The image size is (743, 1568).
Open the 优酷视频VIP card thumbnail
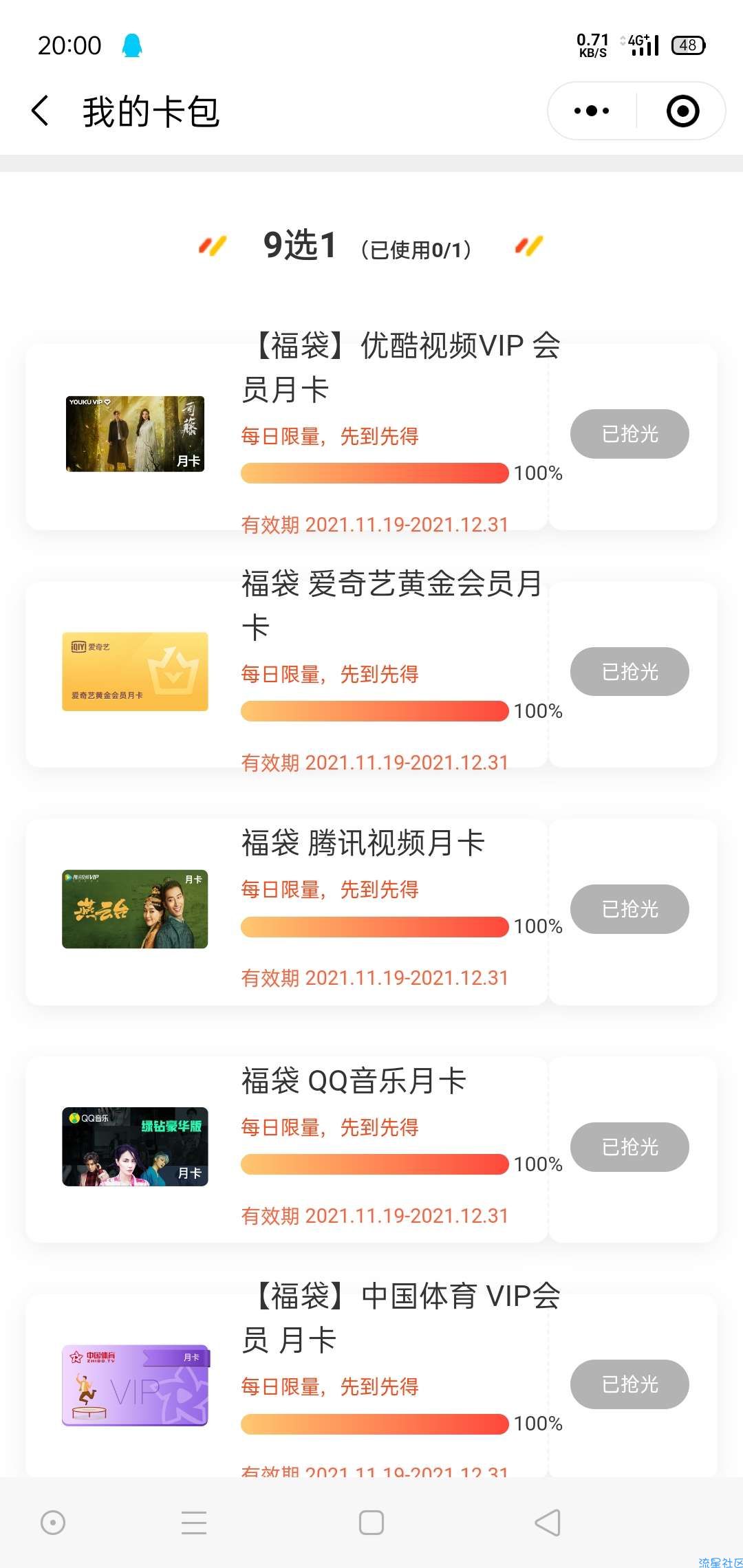(x=135, y=434)
